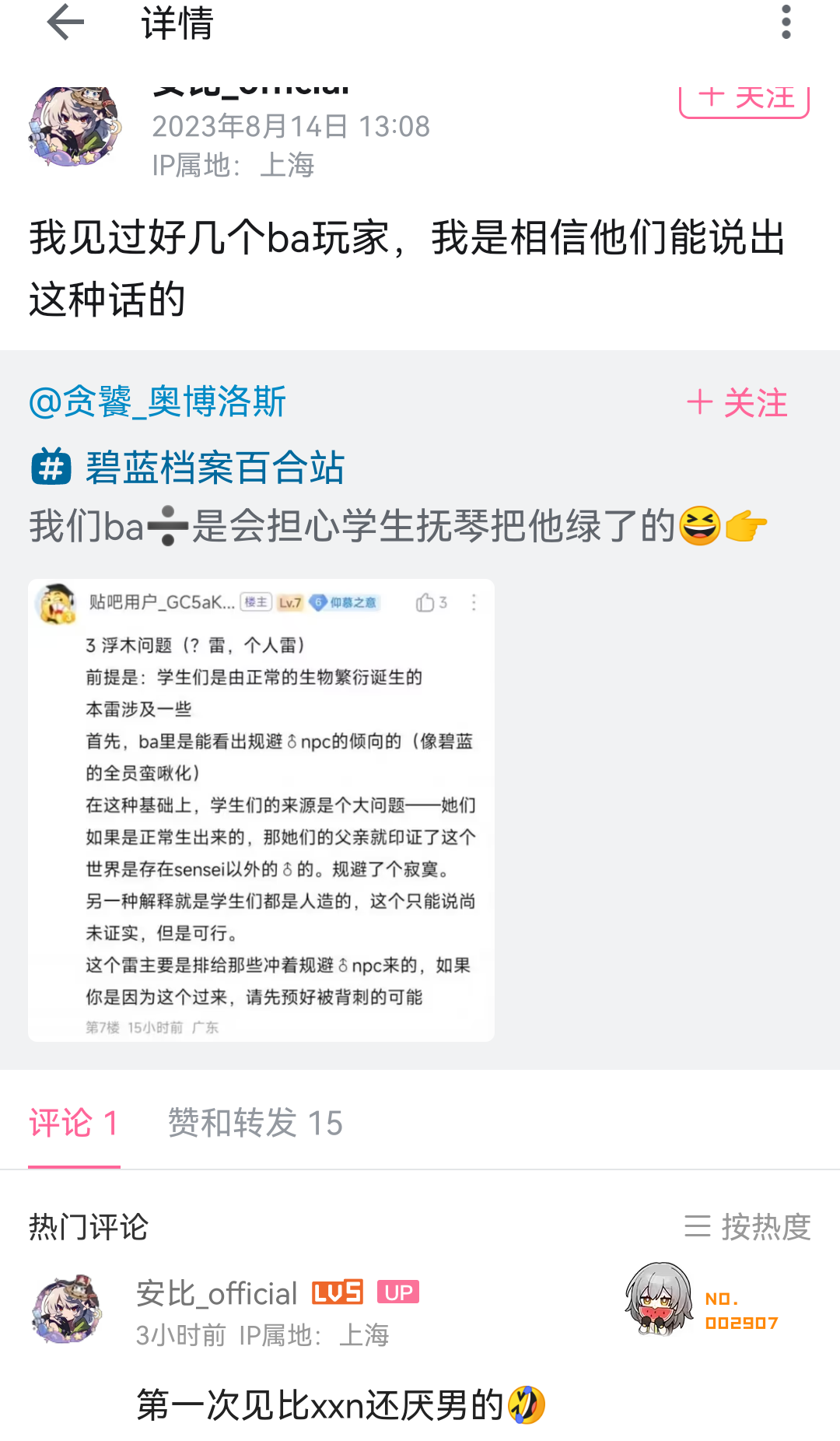Open the three-dot overflow menu
840x1441 pixels.
pos(786,22)
